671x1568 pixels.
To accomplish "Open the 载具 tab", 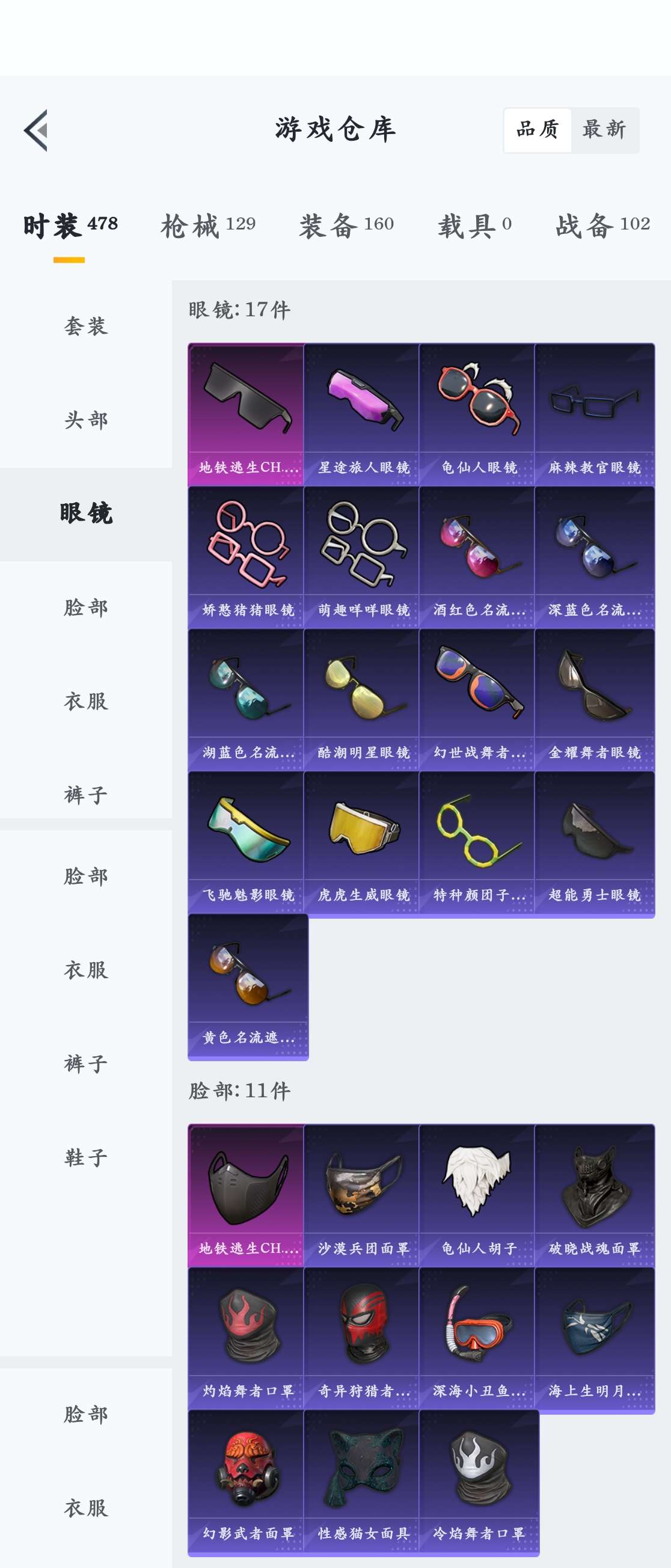I will coord(474,226).
